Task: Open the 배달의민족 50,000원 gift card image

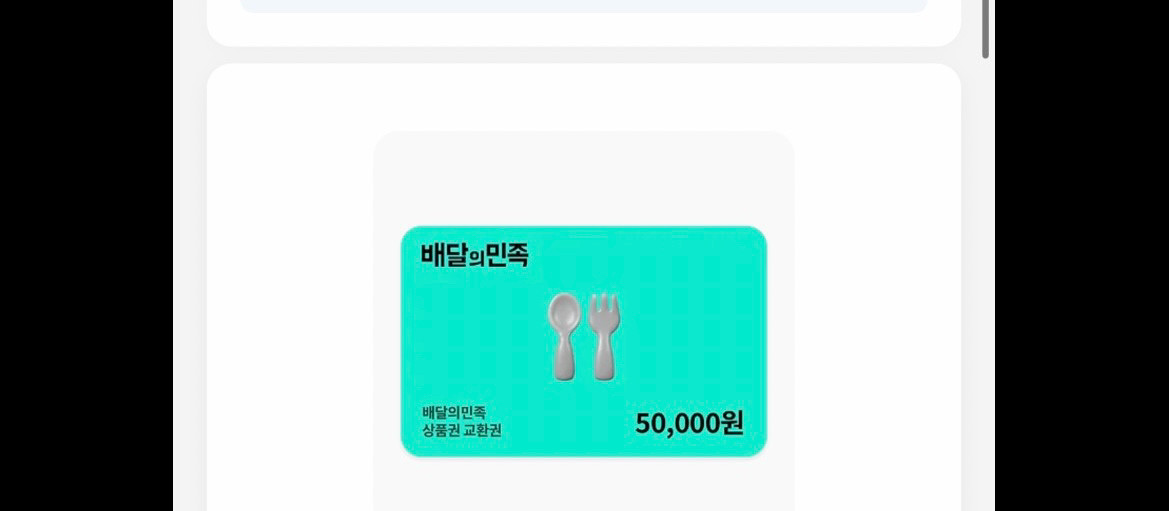Action: (x=584, y=341)
